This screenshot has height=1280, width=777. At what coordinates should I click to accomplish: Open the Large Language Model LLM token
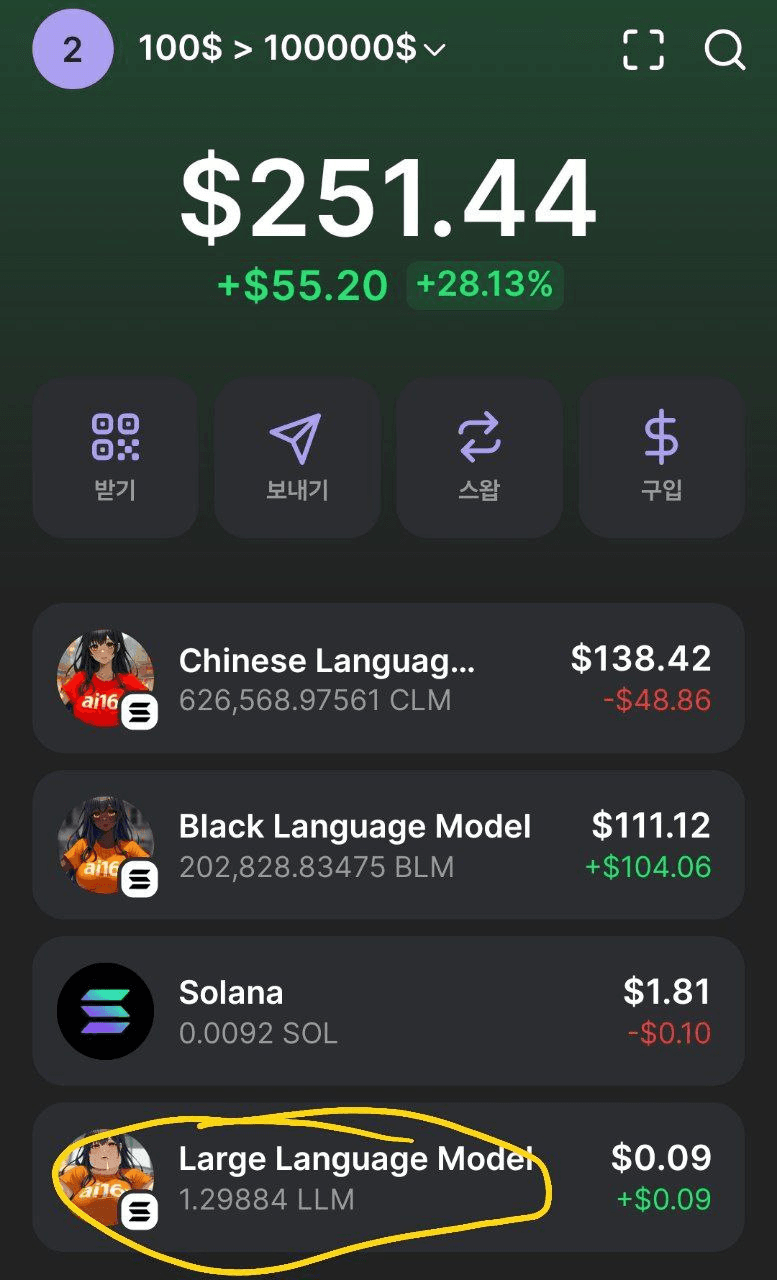(388, 1177)
